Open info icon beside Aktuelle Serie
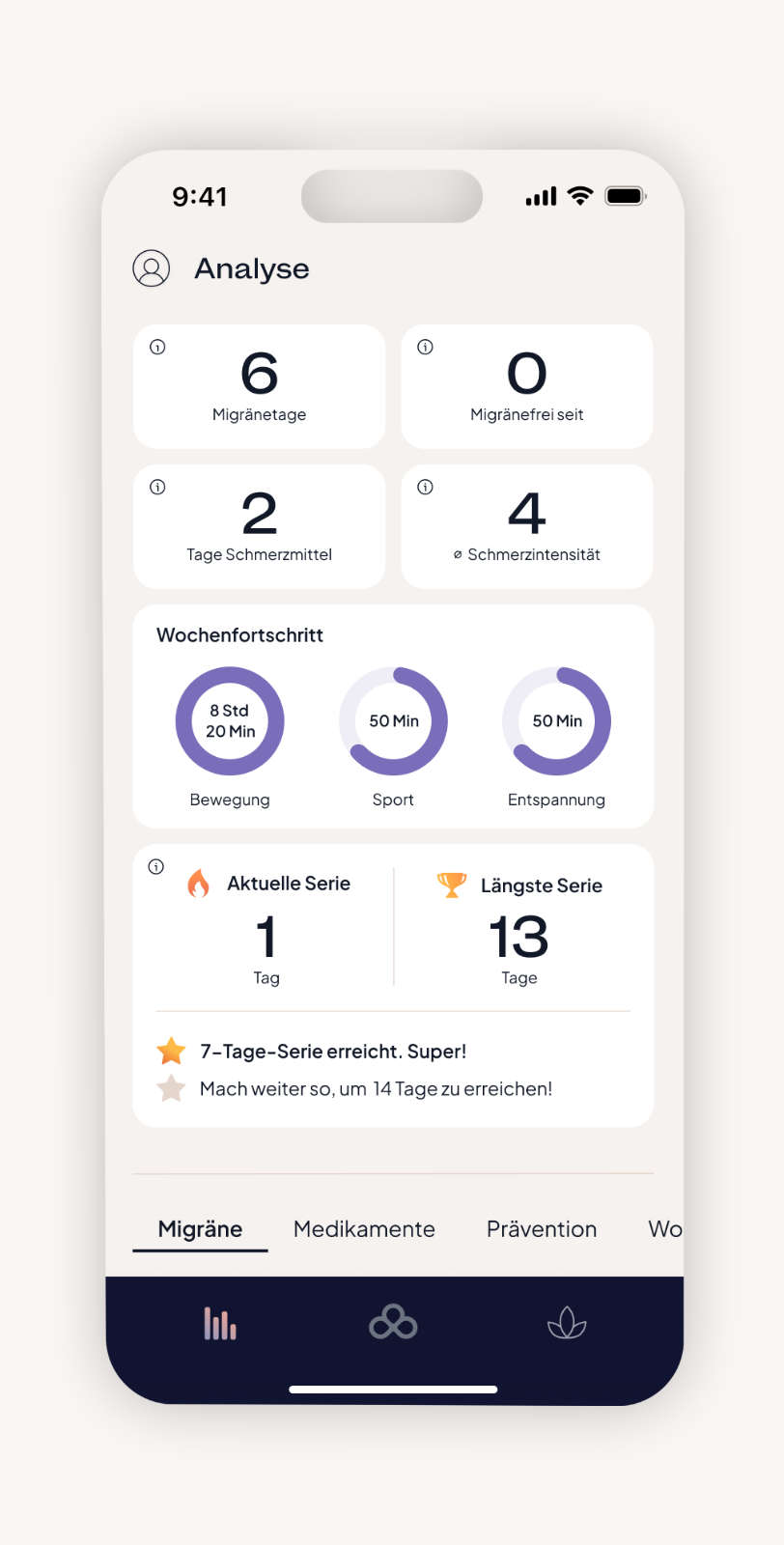This screenshot has height=1545, width=784. 155,866
